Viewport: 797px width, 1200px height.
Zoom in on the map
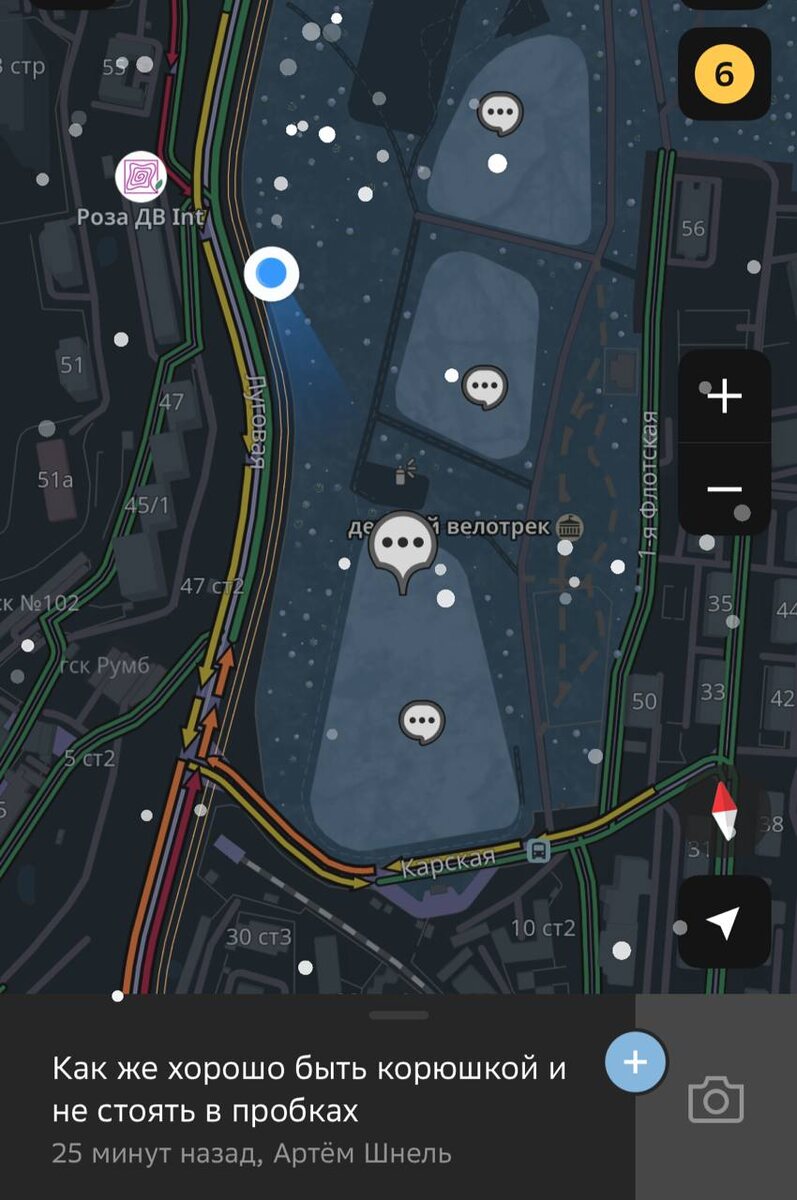pyautogui.click(x=724, y=397)
